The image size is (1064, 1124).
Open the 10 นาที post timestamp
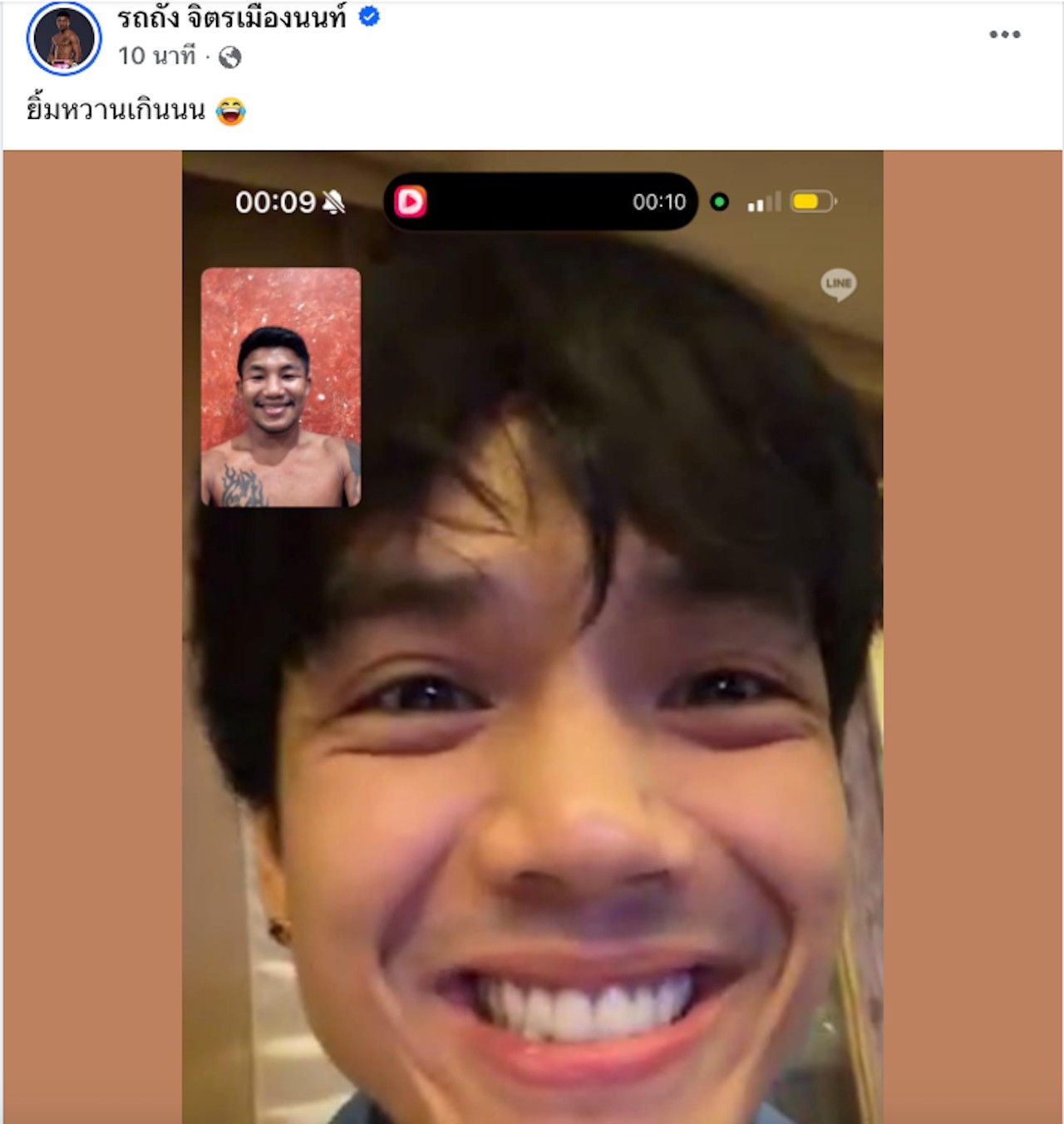click(156, 57)
